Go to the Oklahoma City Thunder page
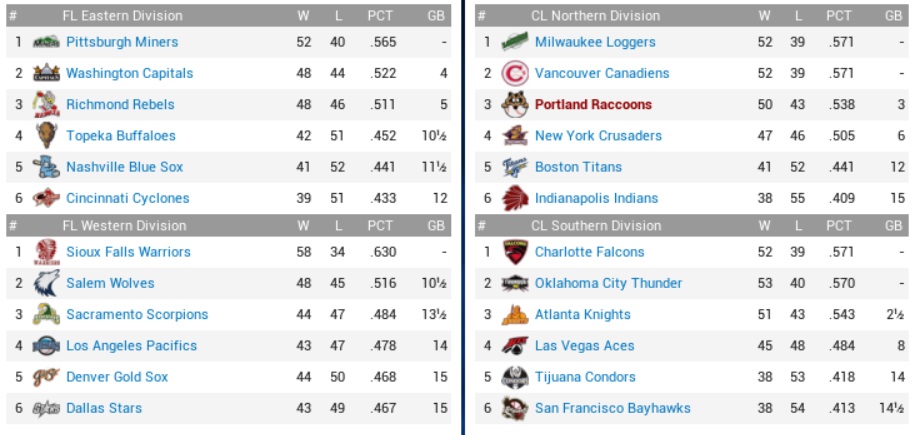917x435 pixels. pyautogui.click(x=608, y=283)
